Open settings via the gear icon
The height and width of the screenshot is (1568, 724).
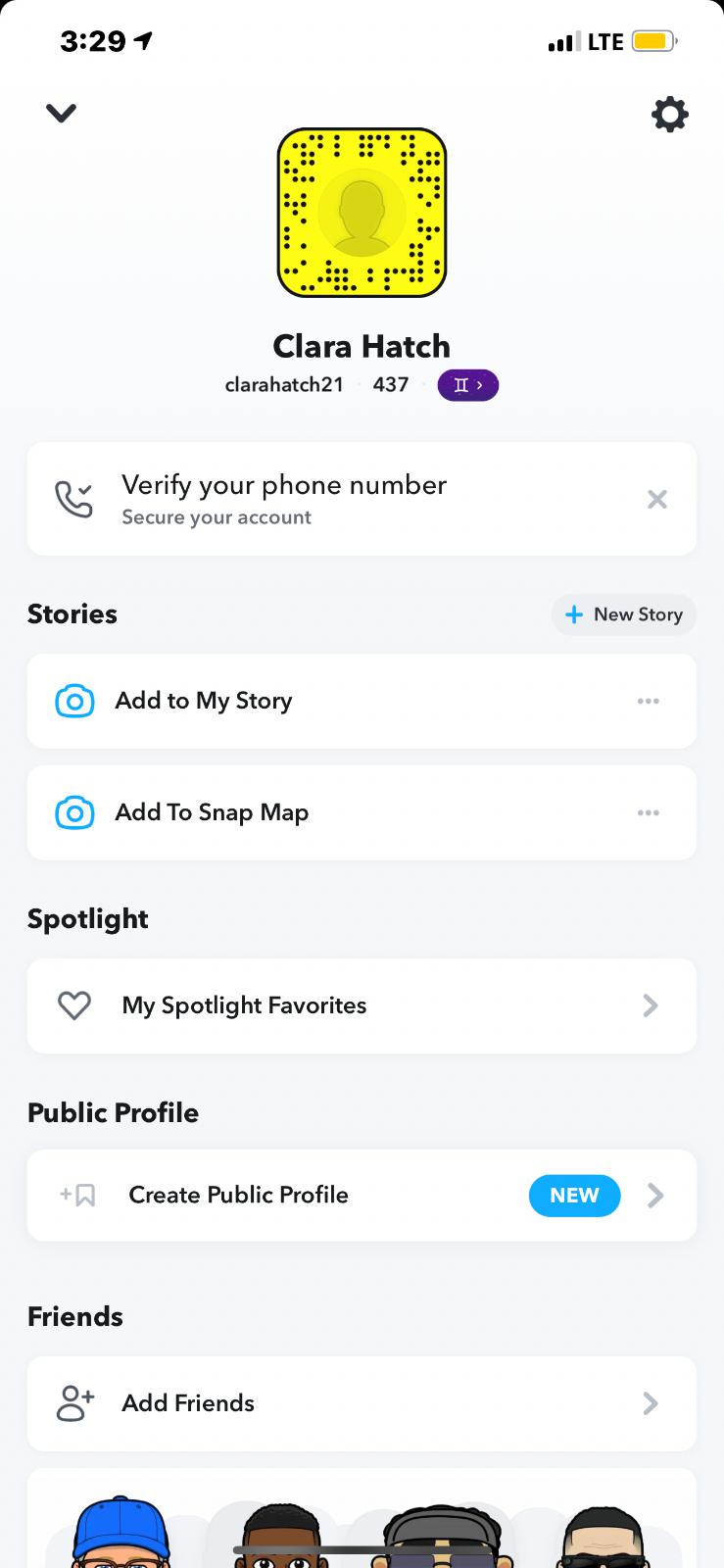(x=670, y=115)
